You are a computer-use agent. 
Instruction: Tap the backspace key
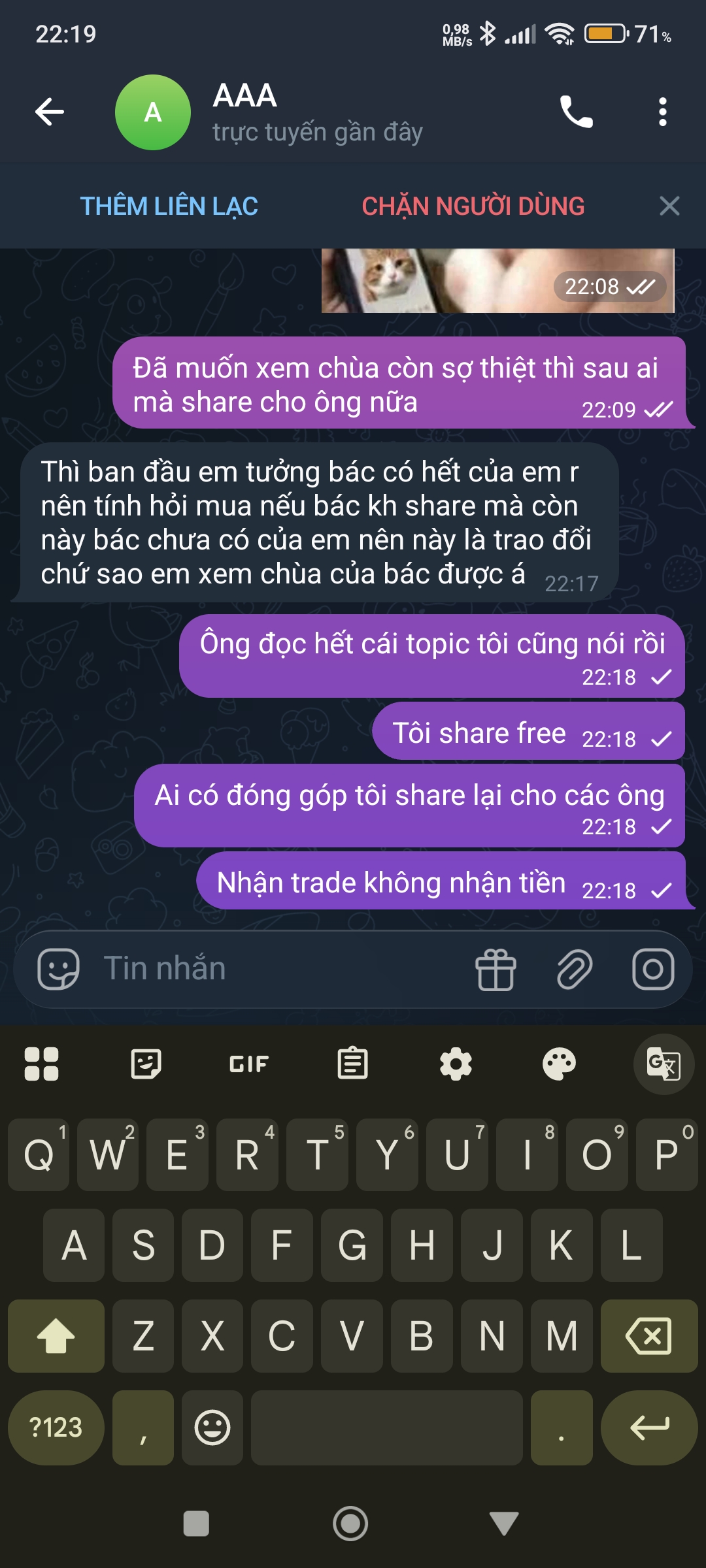648,1336
